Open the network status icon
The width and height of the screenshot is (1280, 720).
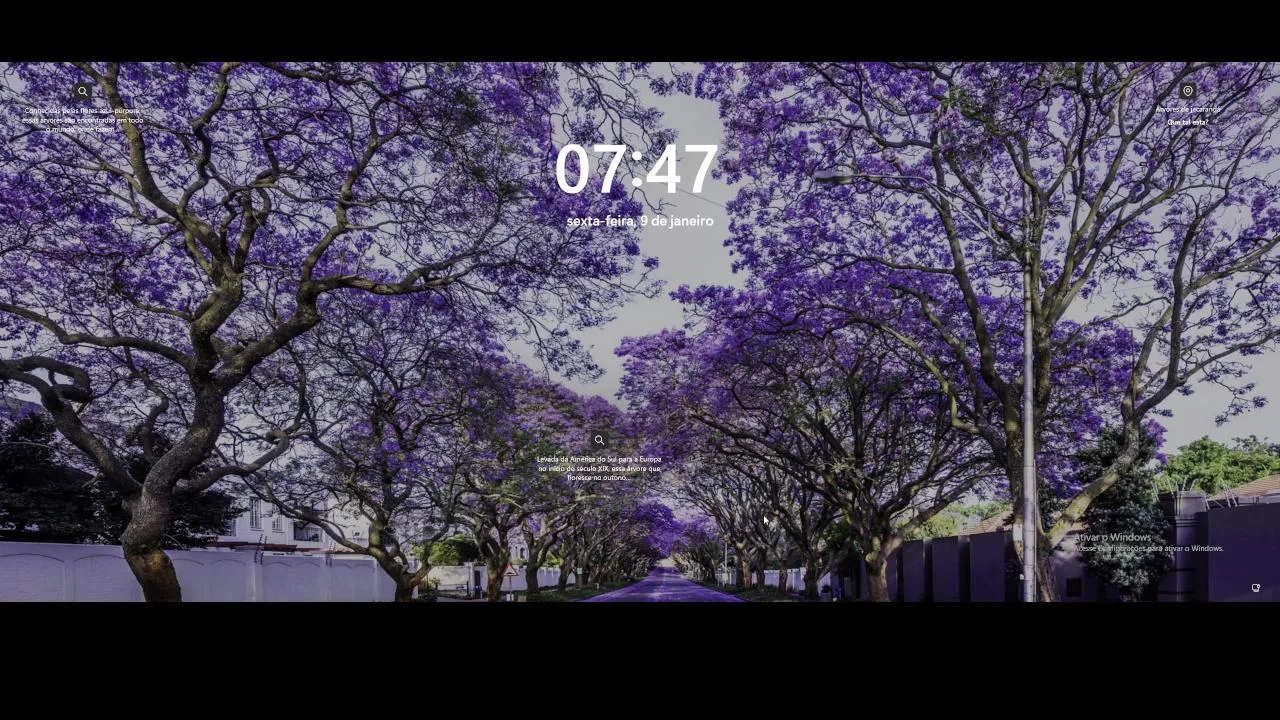click(1256, 588)
